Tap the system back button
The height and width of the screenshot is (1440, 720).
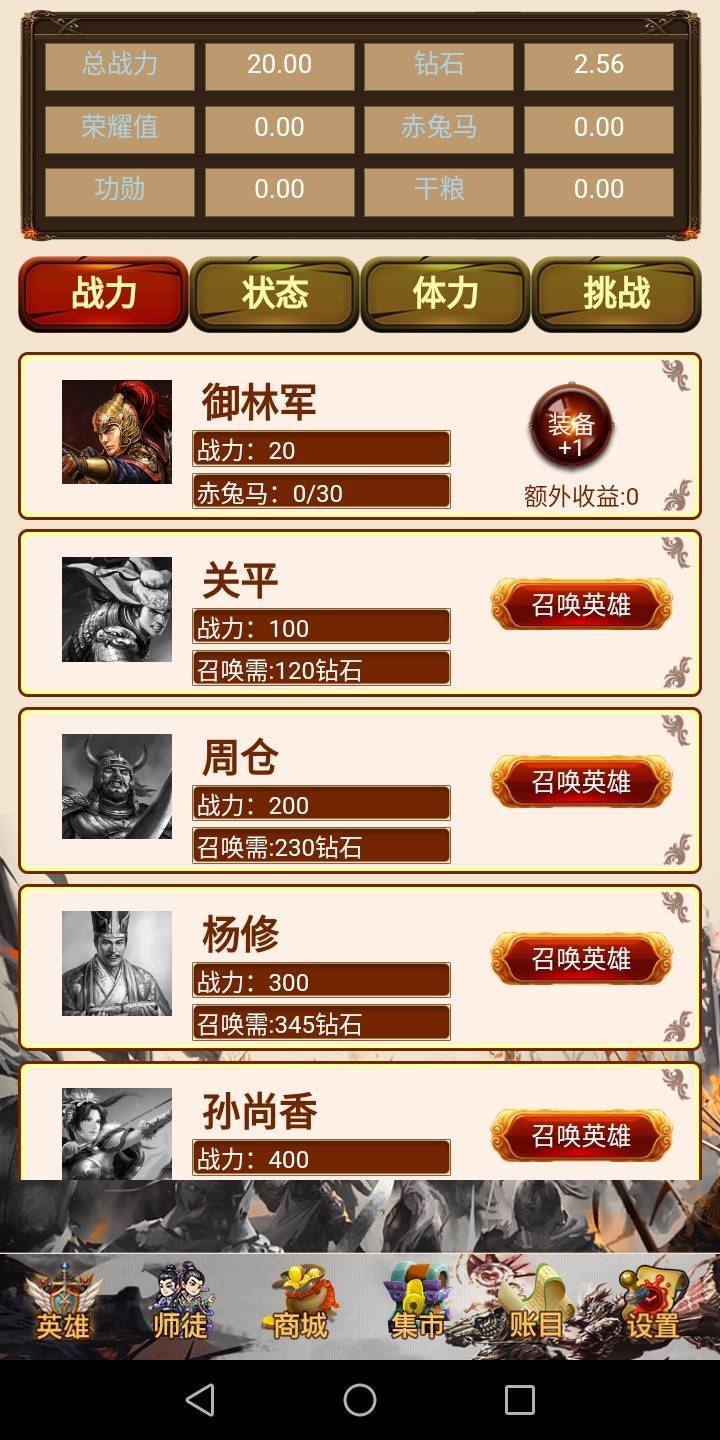point(200,1400)
